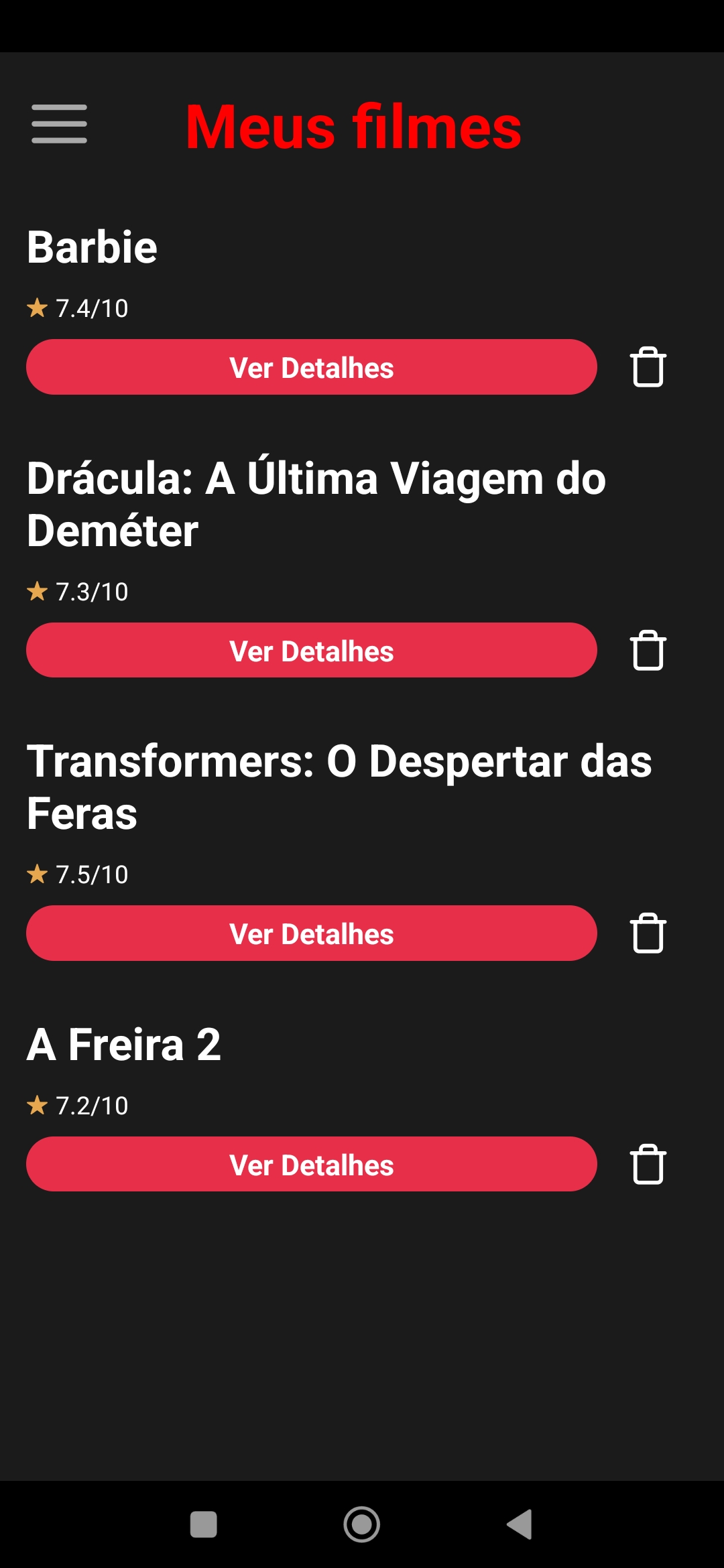The width and height of the screenshot is (724, 1568).
Task: Click the star icon next to Drácula's rating
Action: (x=37, y=591)
